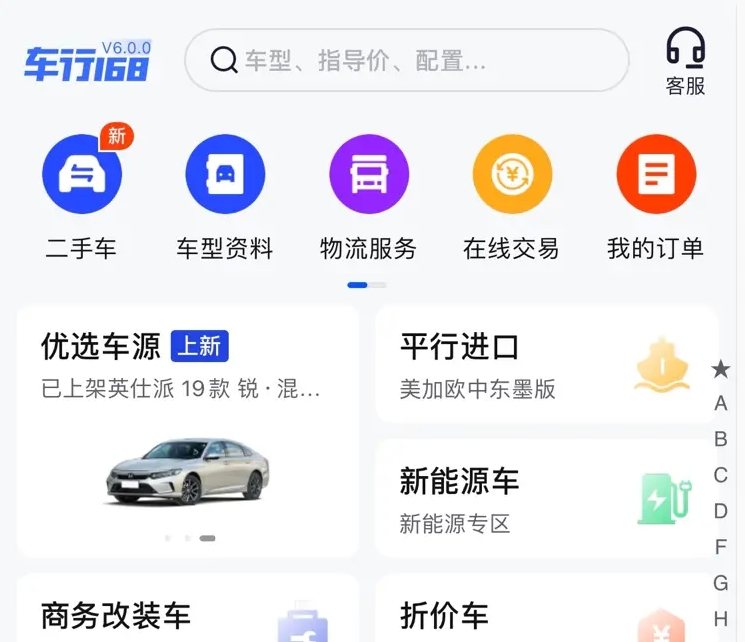745x642 pixels.
Task: Open the 商务改装车 business modified cars card
Action: 187,612
